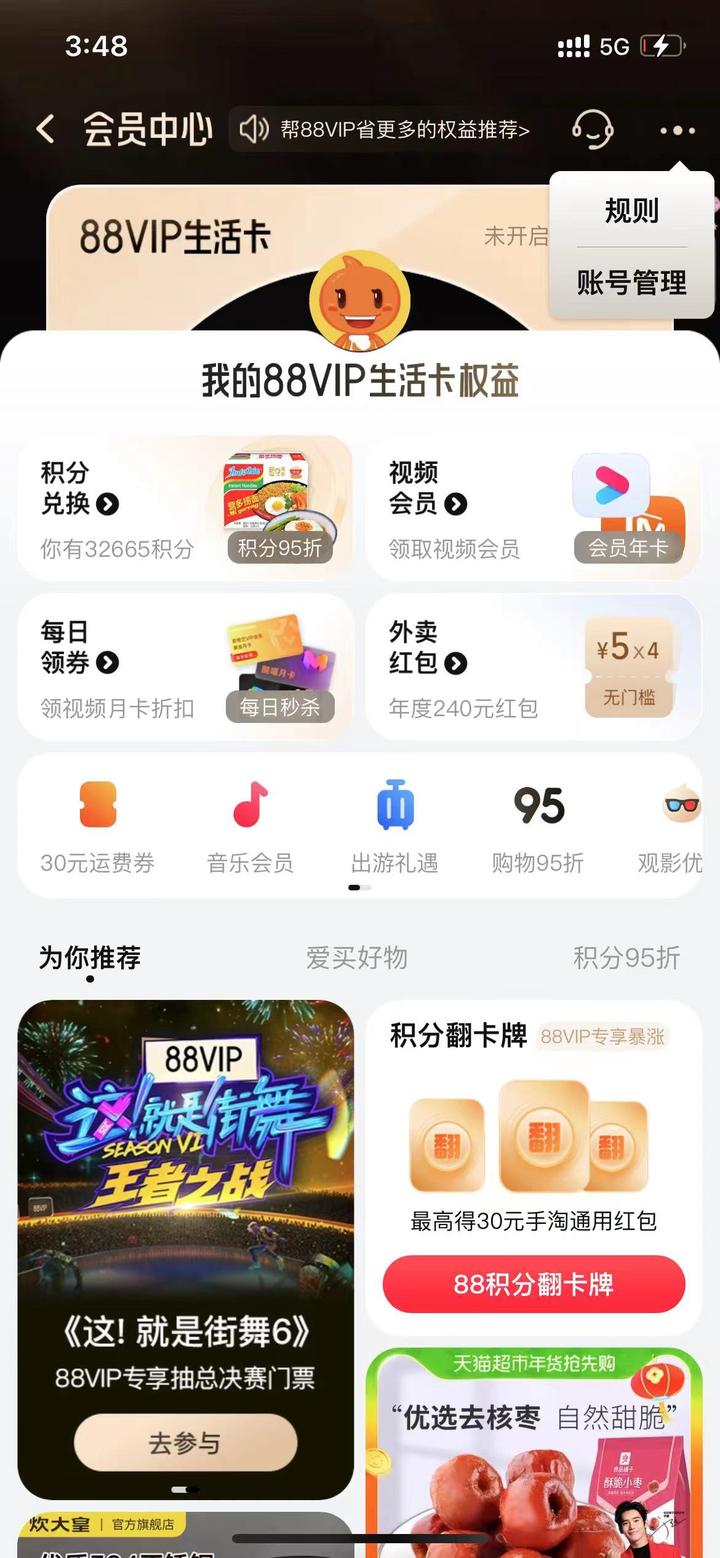Open the three-dot more options menu
This screenshot has width=720, height=1558.
click(x=677, y=131)
